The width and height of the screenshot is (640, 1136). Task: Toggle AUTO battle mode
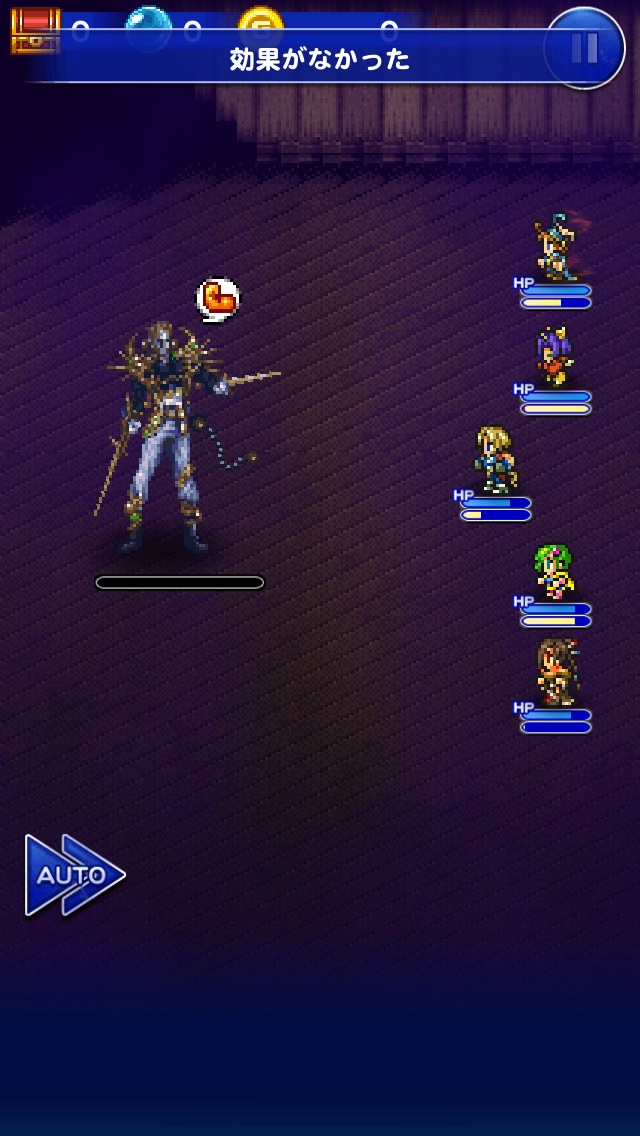tap(74, 875)
